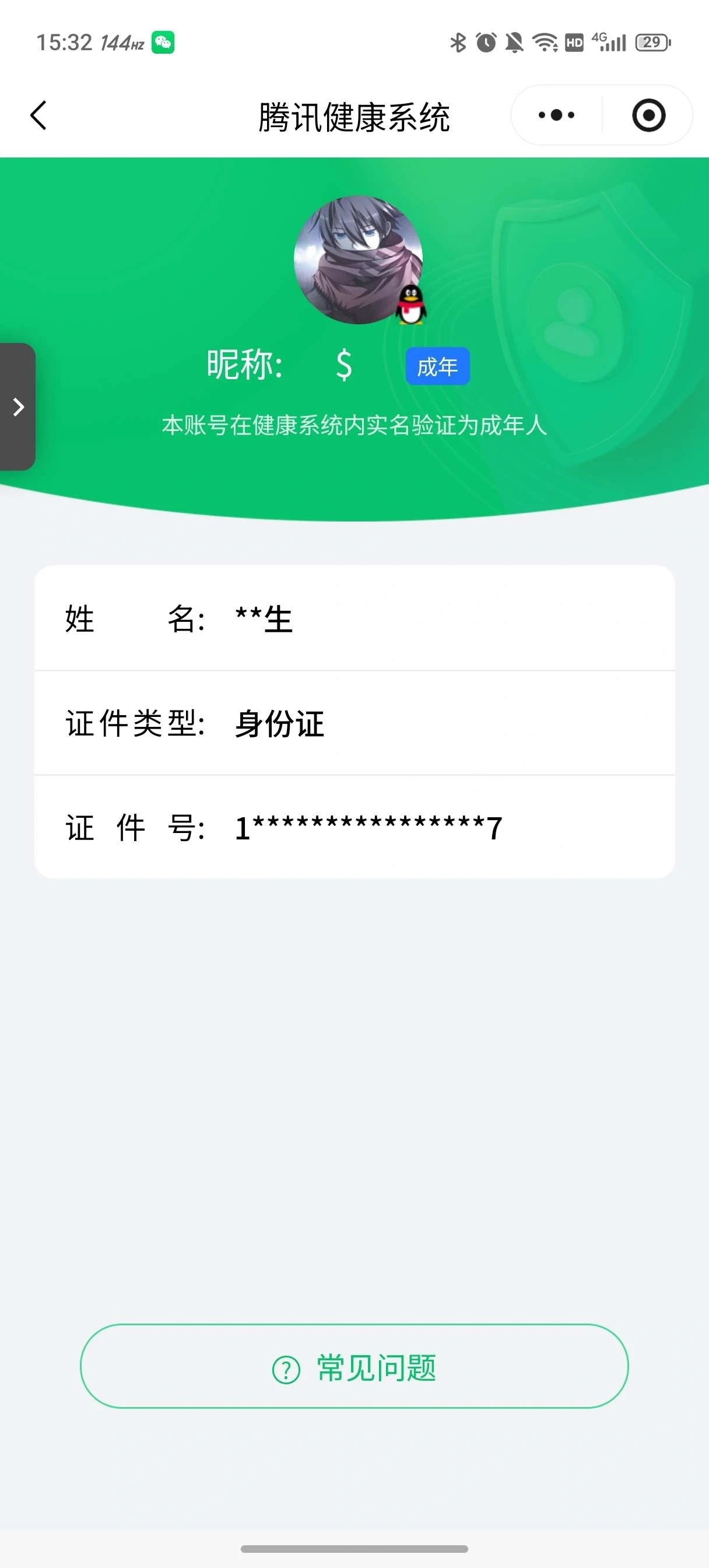Tap the home indicator bar at bottom

pyautogui.click(x=354, y=1549)
